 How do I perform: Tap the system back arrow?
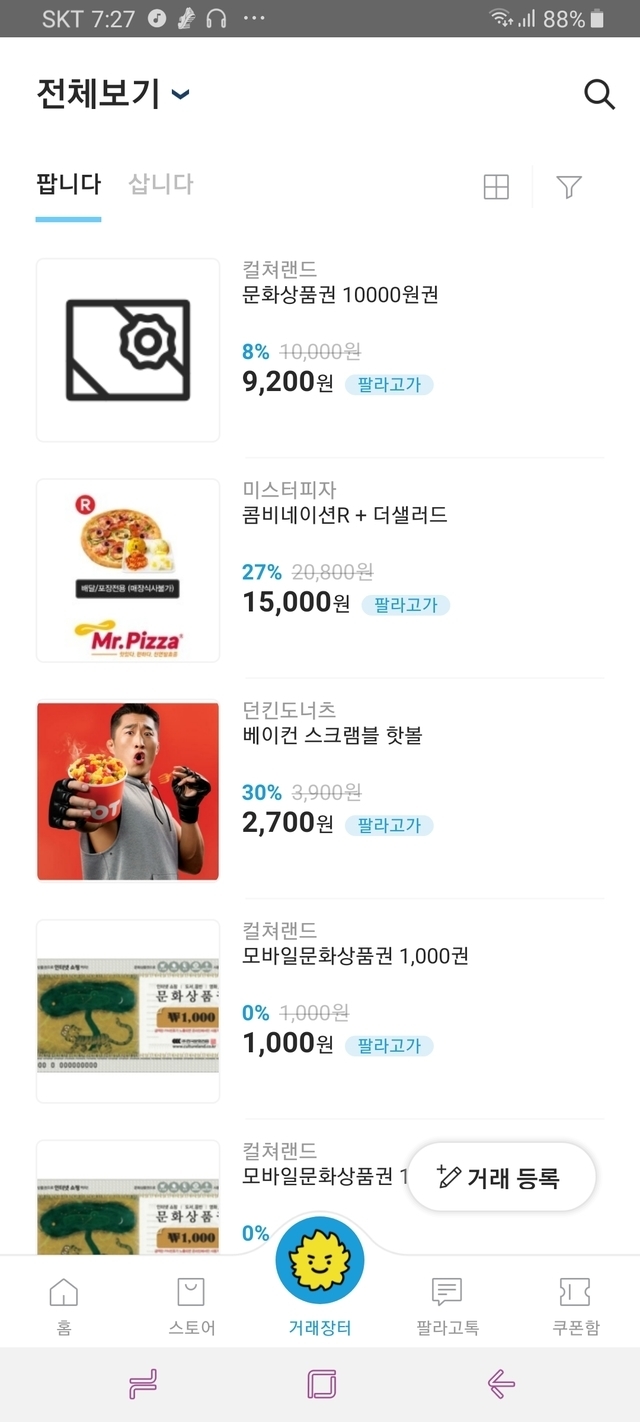pyautogui.click(x=500, y=1384)
